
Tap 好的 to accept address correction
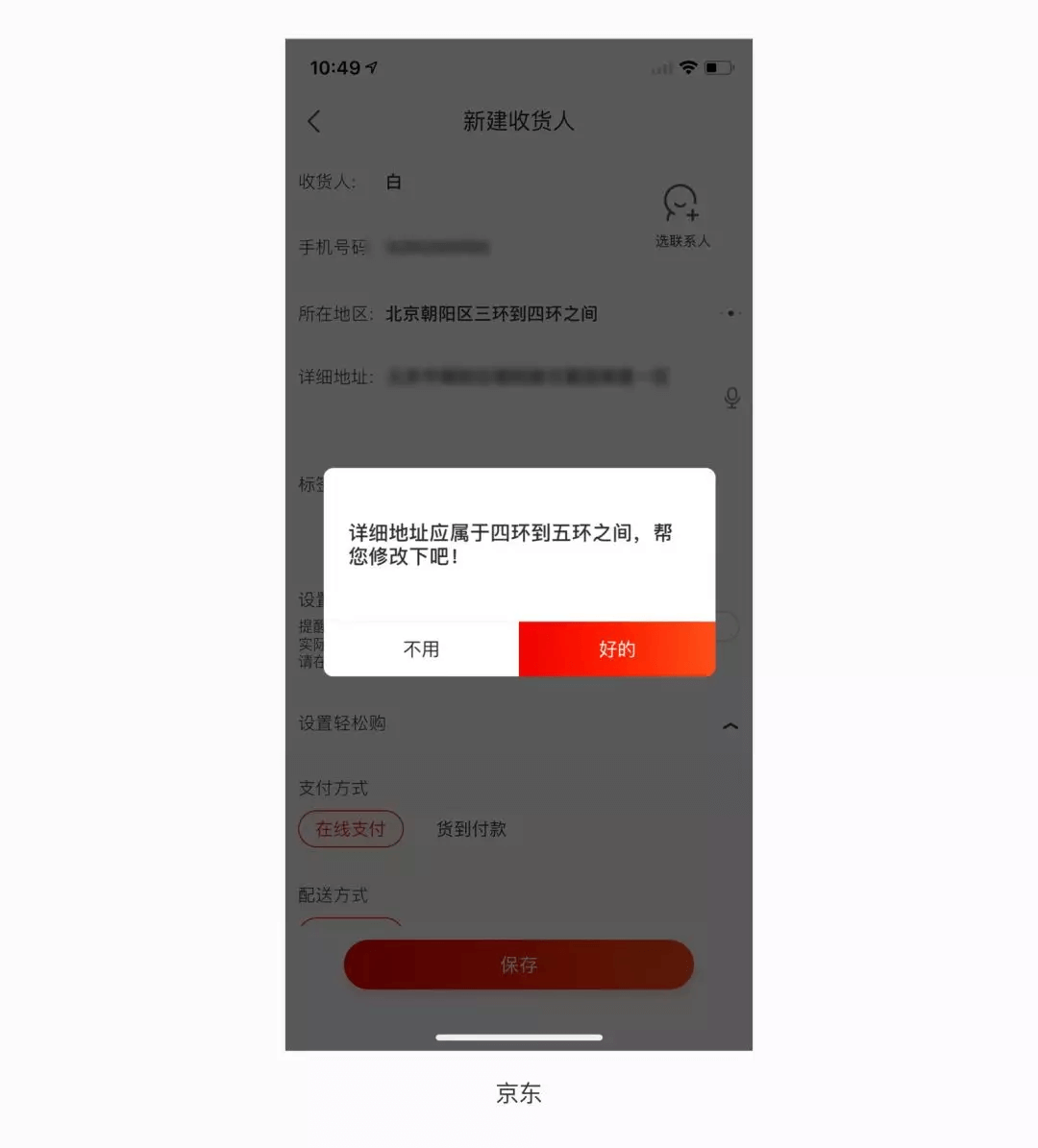pyautogui.click(x=617, y=649)
